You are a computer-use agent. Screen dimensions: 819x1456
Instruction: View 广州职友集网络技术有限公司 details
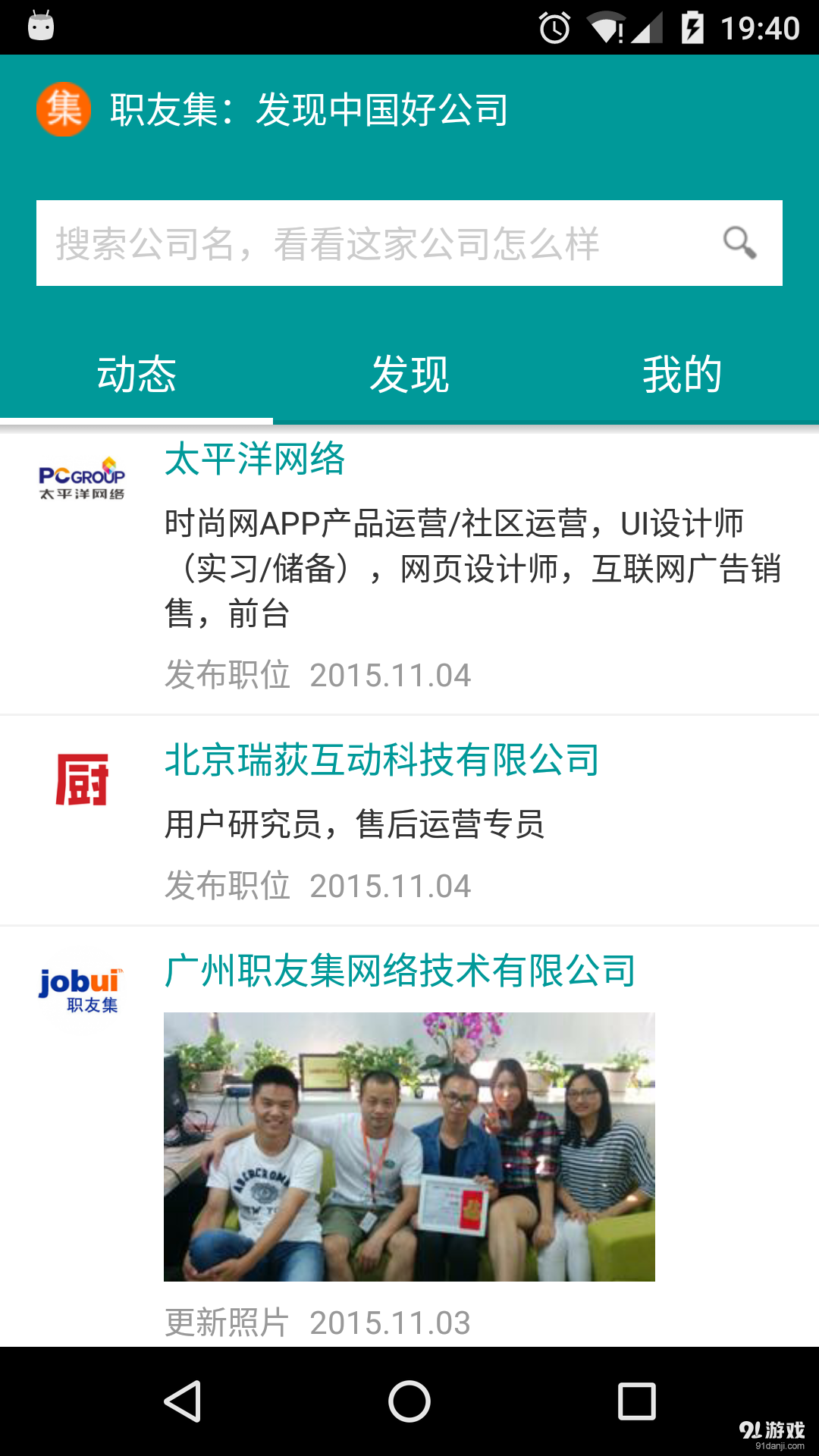[x=400, y=973]
